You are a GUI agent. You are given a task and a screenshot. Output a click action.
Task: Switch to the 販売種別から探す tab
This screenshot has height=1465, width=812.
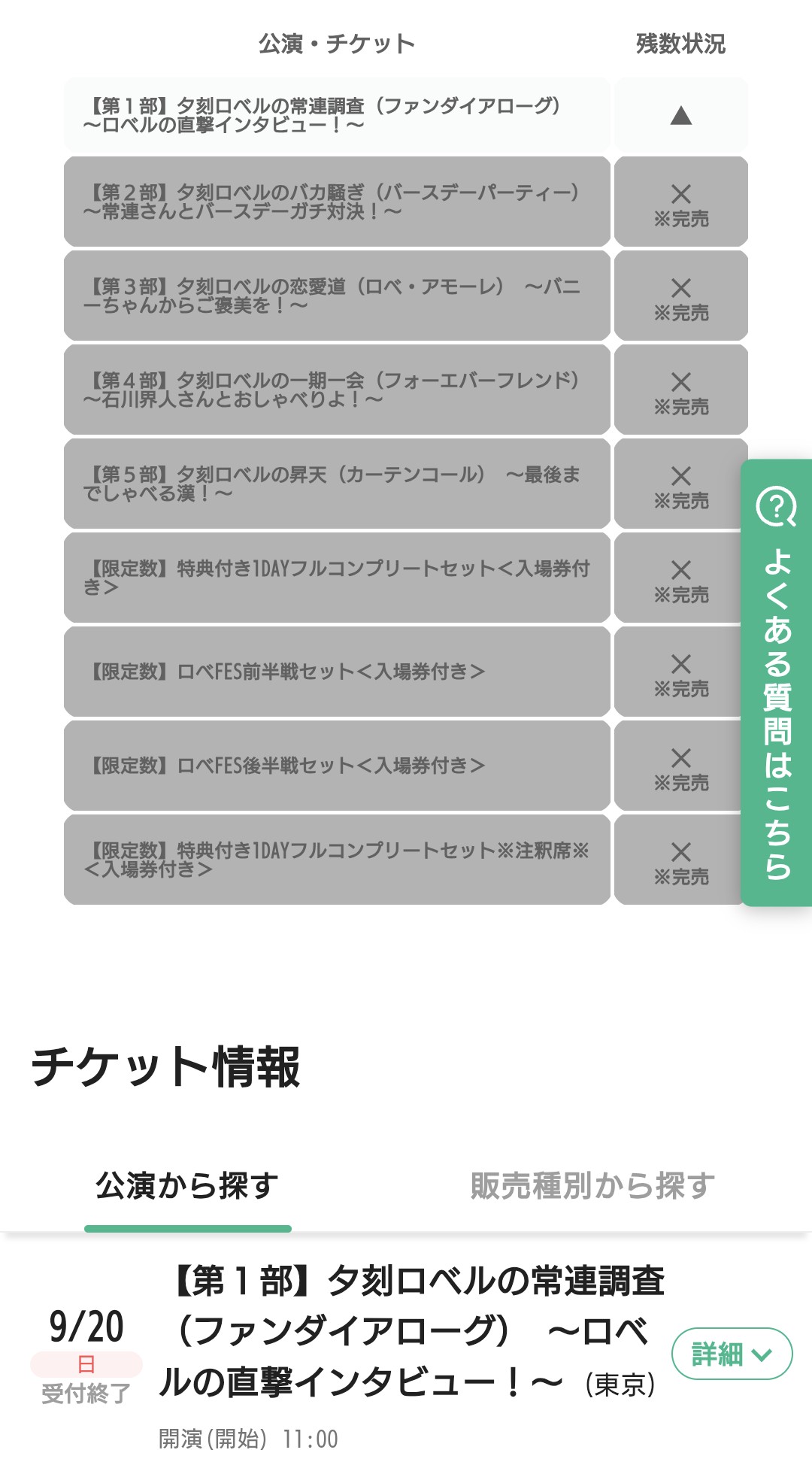[x=592, y=1186]
